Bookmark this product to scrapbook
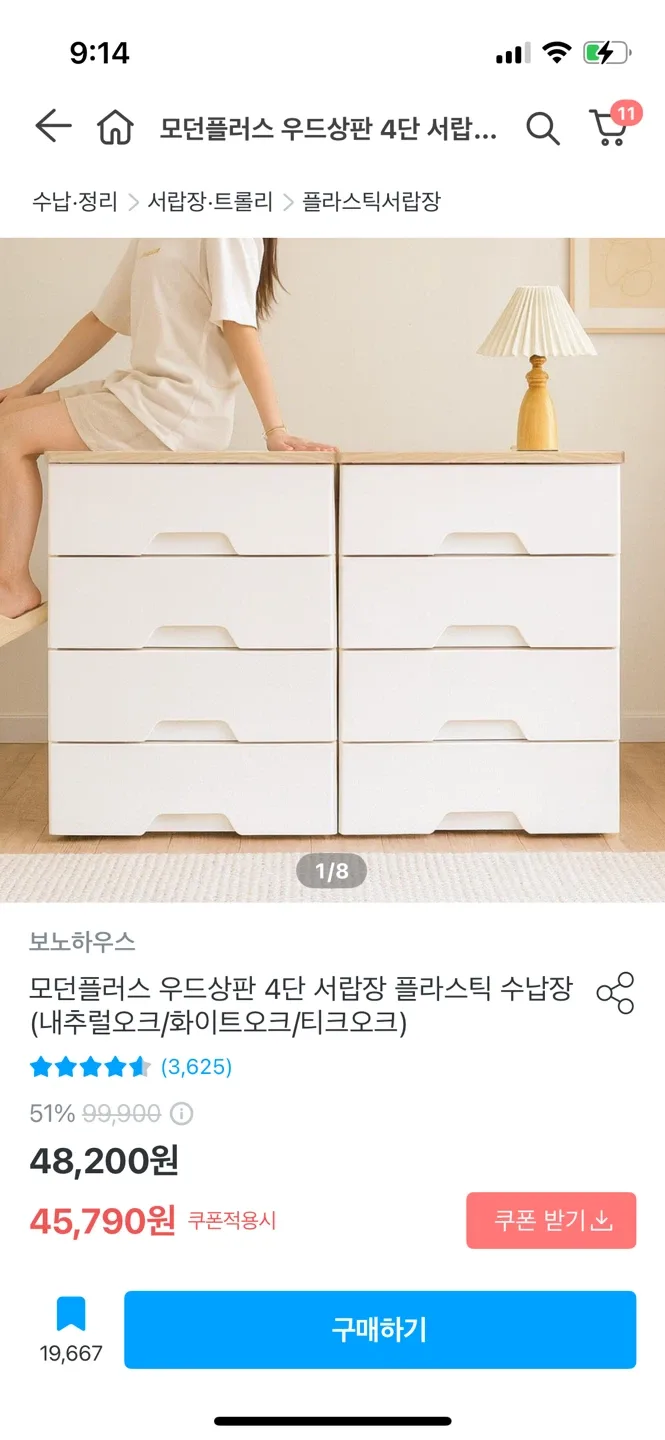This screenshot has height=1440, width=665. click(x=71, y=1313)
